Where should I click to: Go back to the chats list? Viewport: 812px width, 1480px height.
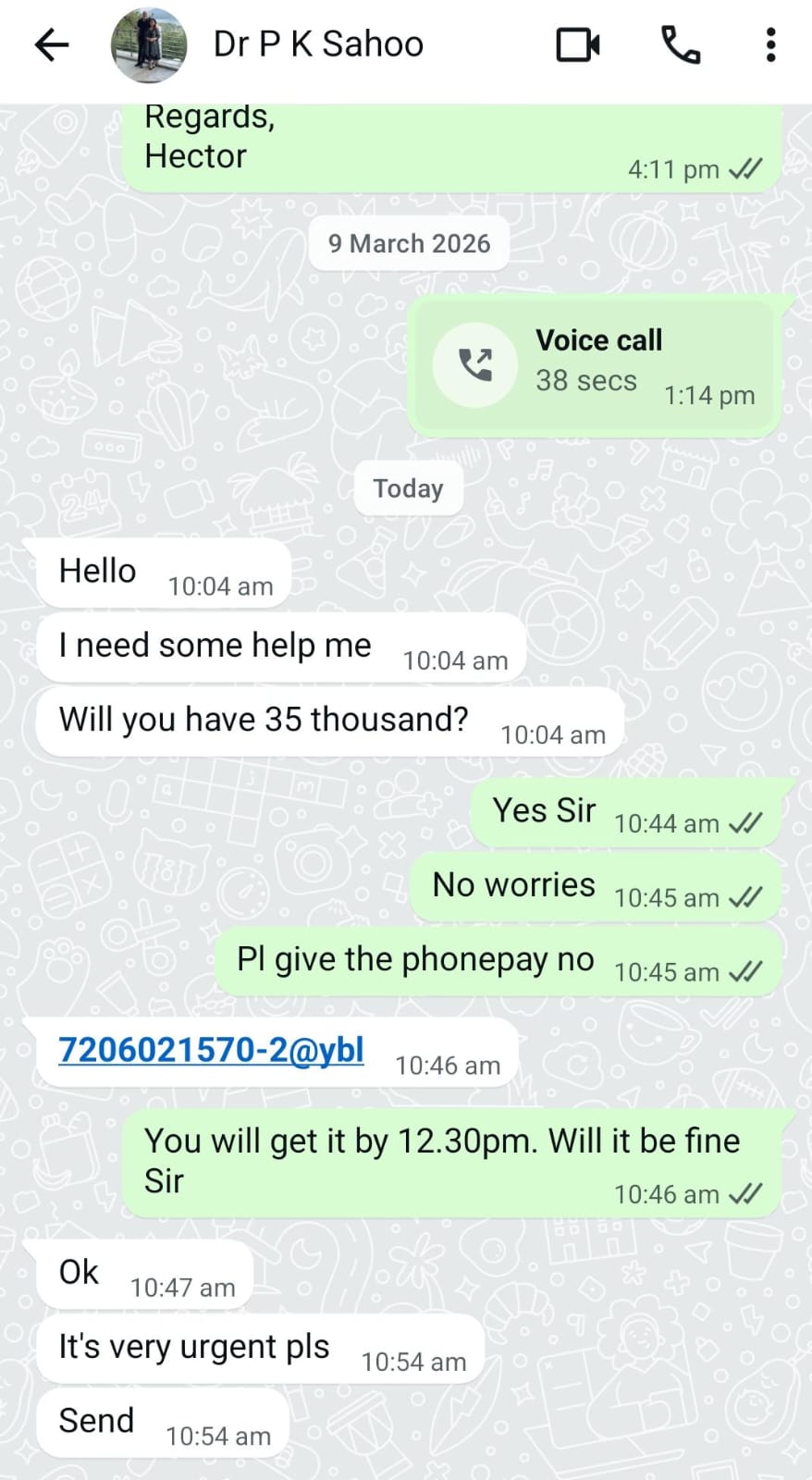click(x=52, y=44)
